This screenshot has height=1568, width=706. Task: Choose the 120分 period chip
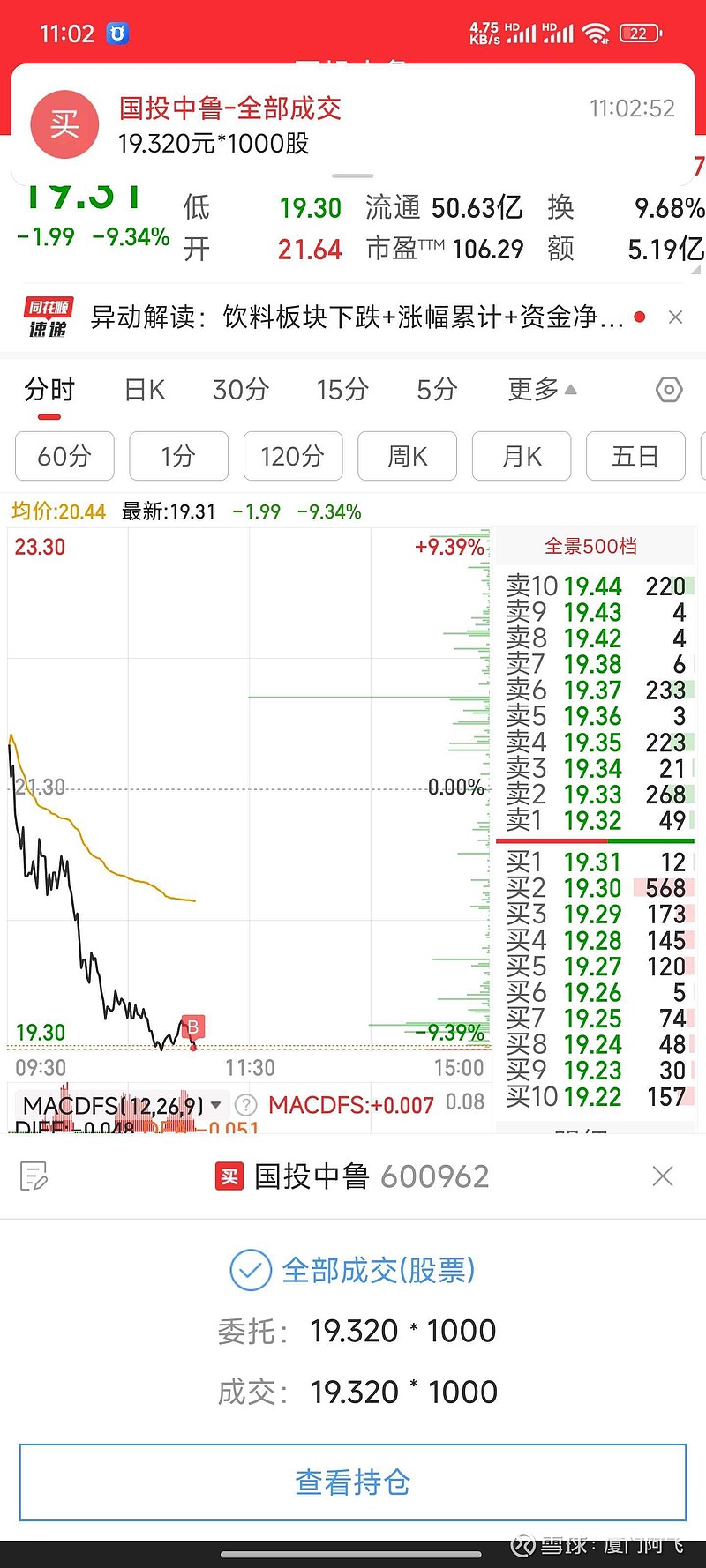[293, 456]
